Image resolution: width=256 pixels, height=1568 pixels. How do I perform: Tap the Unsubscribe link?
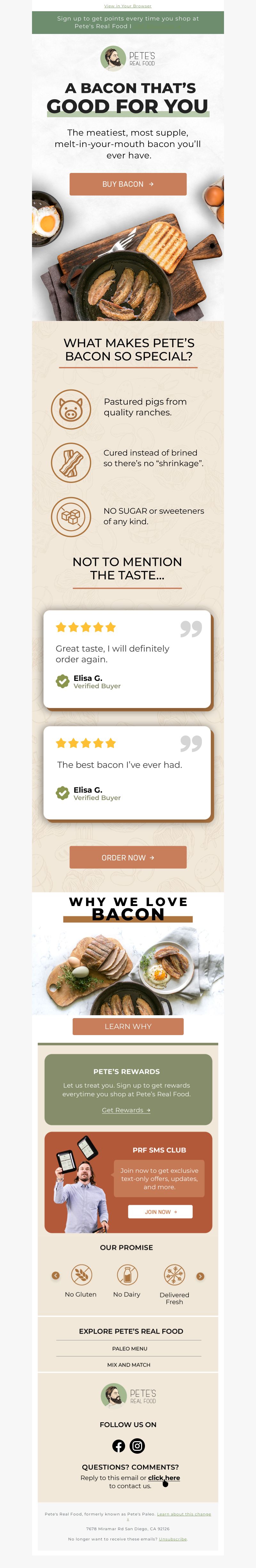[x=173, y=1538]
